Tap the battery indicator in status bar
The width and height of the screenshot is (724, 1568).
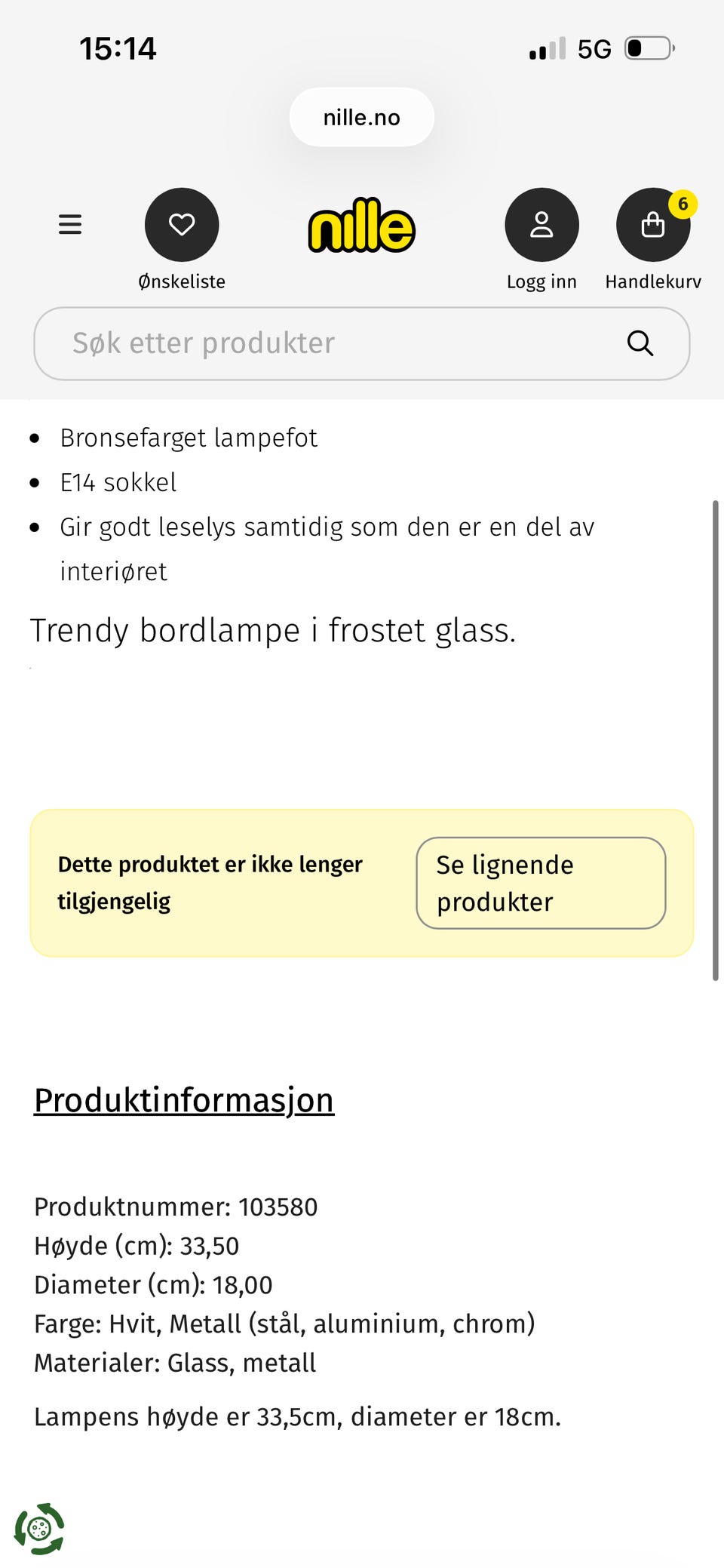point(645,48)
